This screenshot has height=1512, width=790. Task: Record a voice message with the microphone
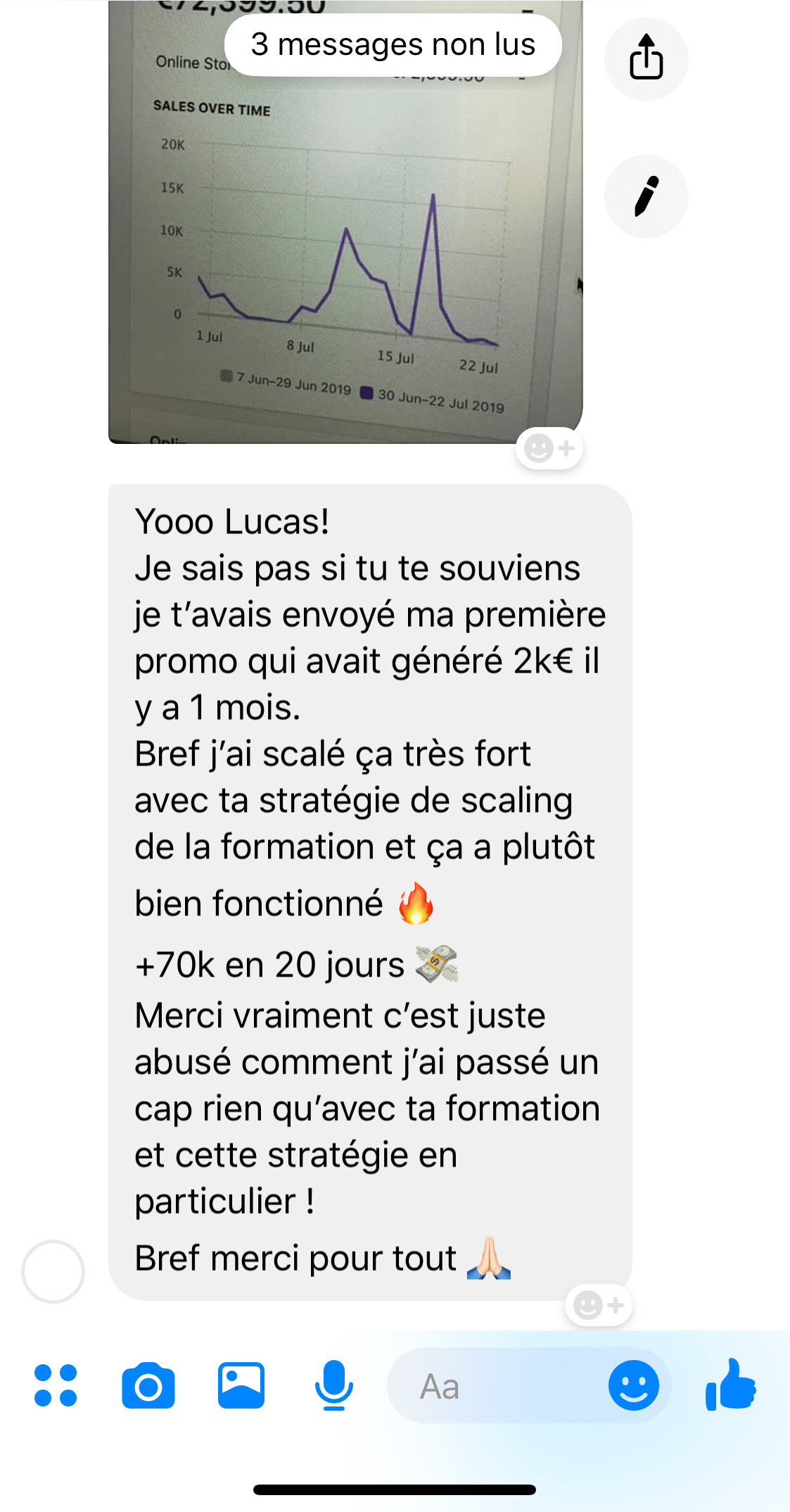tap(333, 1385)
